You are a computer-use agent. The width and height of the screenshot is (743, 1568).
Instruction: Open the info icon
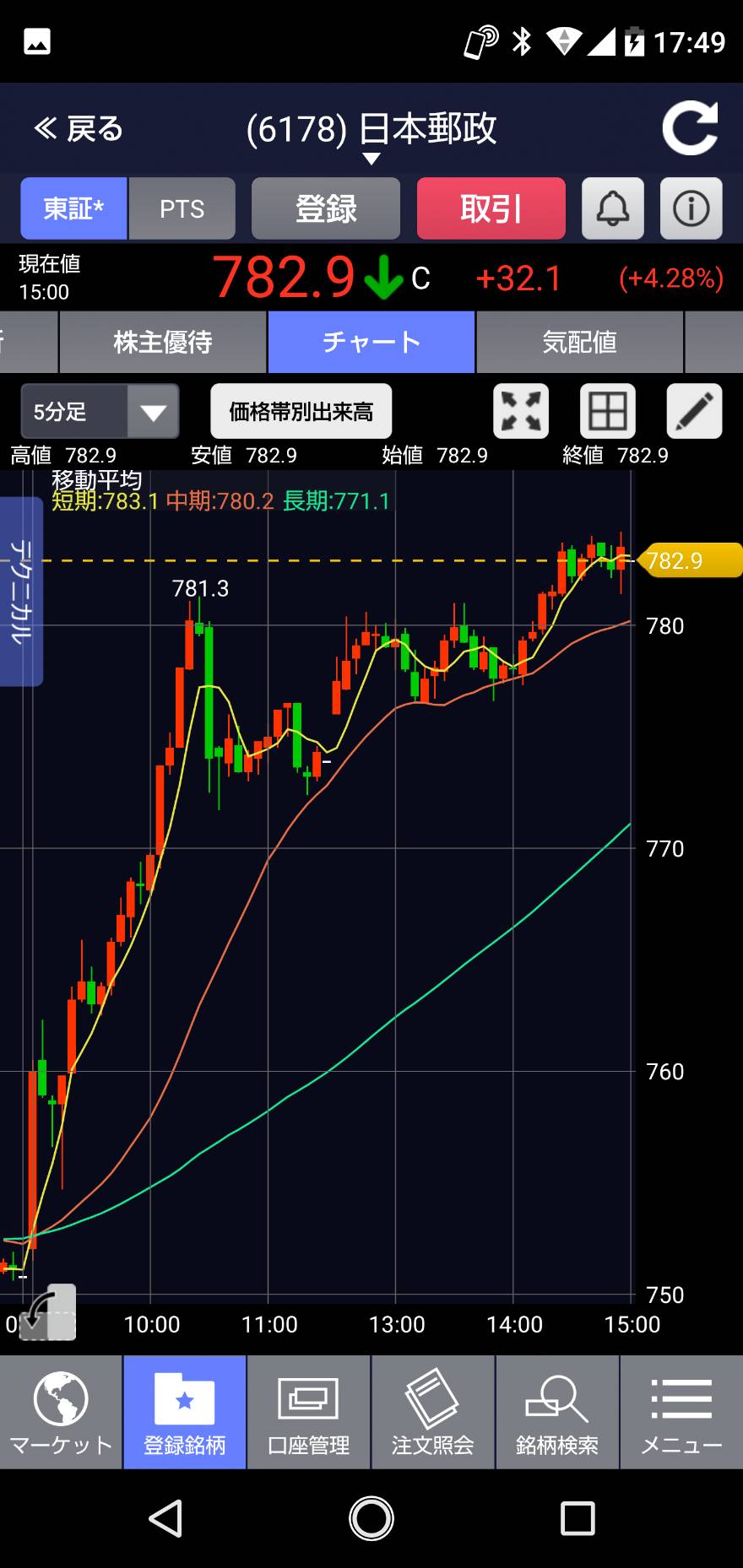coord(691,208)
